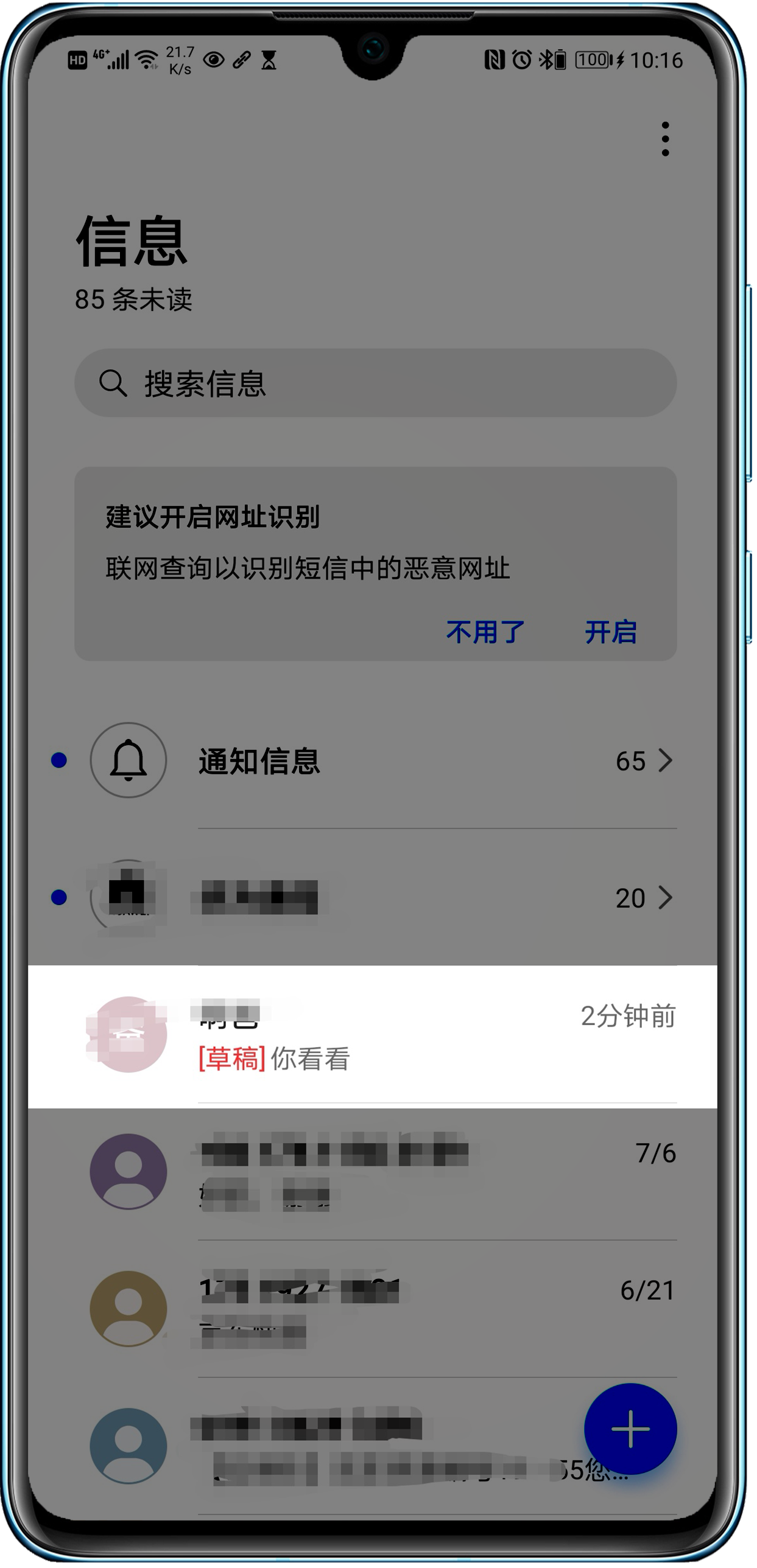Tap the 搜索信息 search box
This screenshot has height=1568, width=757.
375,383
